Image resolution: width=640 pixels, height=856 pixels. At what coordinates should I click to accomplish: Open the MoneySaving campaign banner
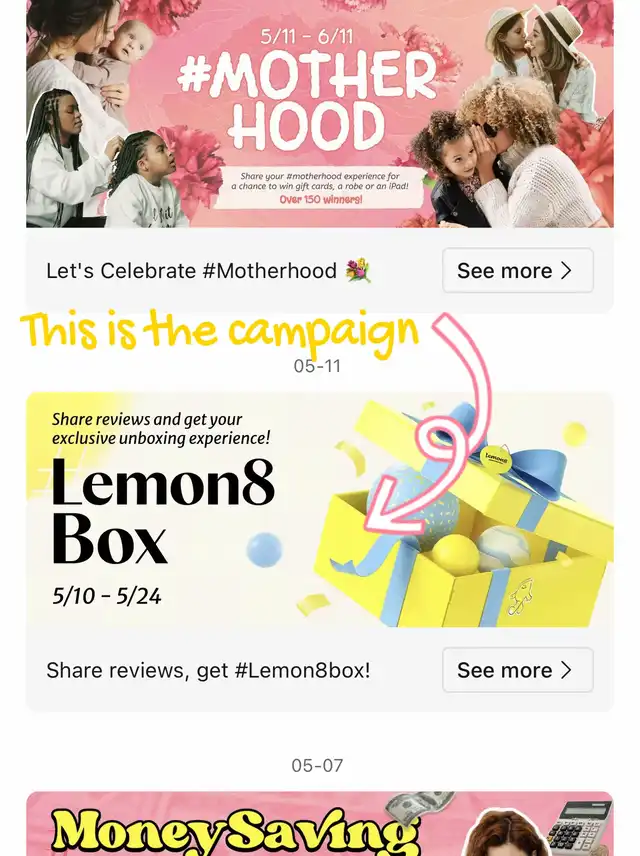(320, 824)
